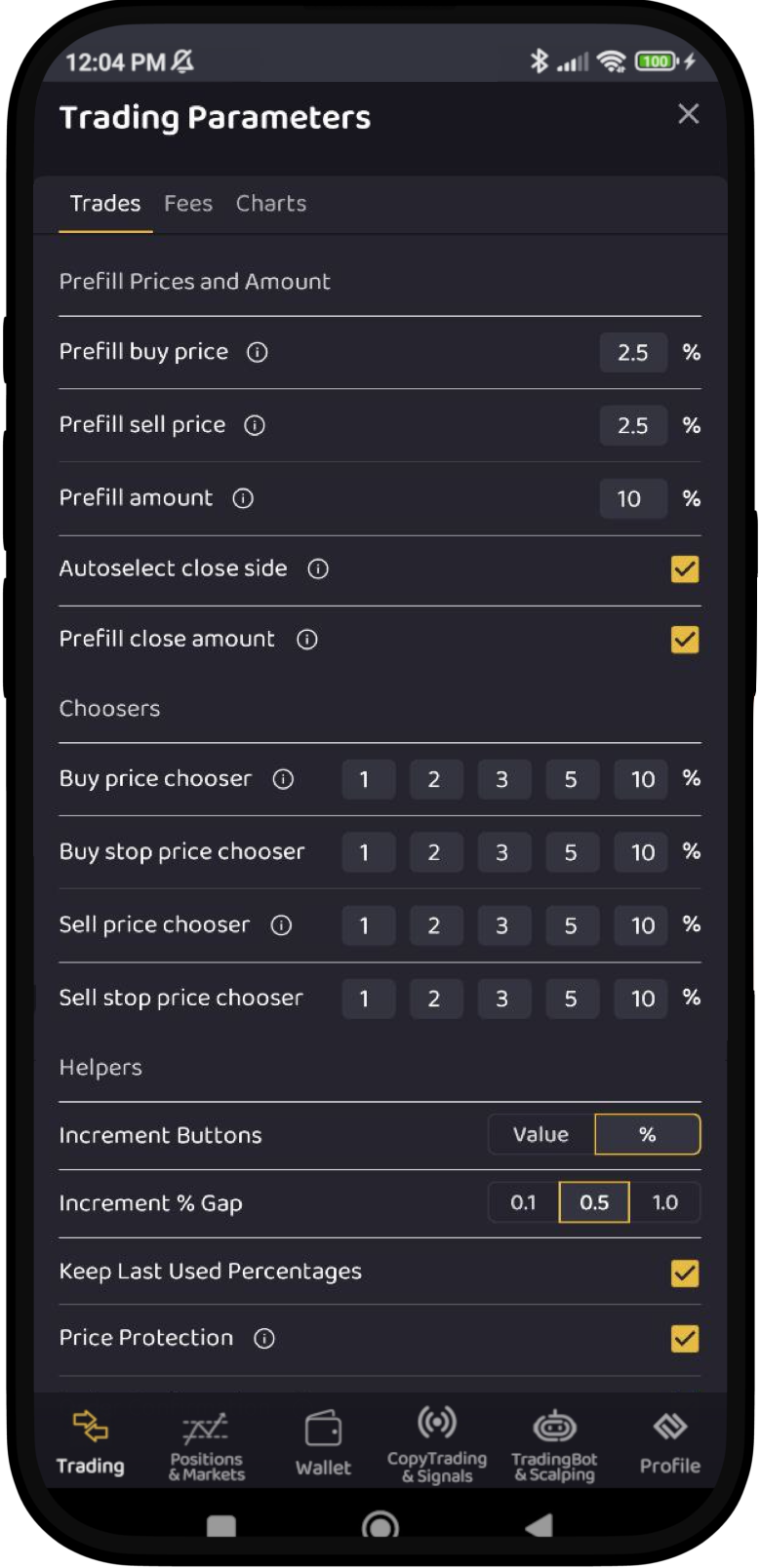Edit the Prefill buy price value field
Image resolution: width=760 pixels, height=1568 pixels.
[x=633, y=353]
